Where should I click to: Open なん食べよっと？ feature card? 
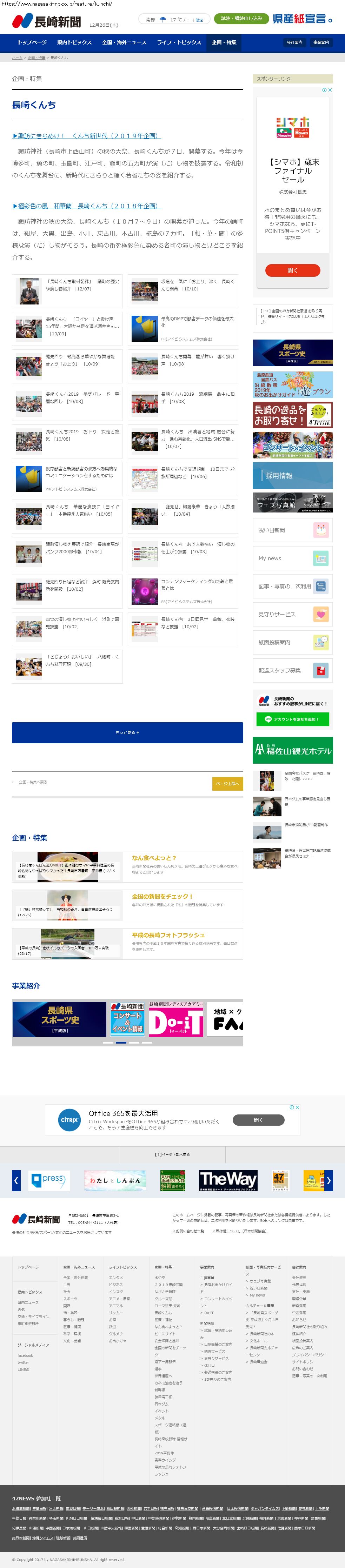(x=154, y=858)
